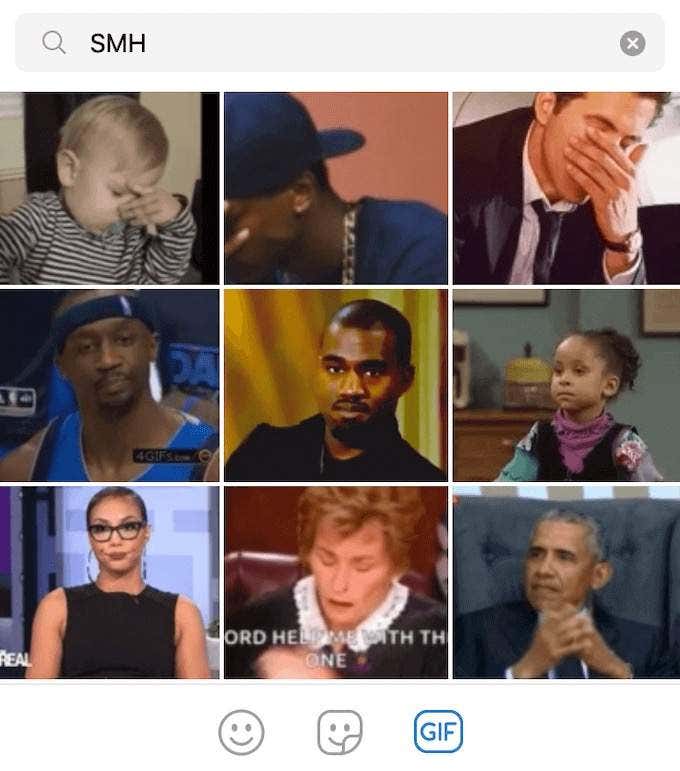Select the 'Lord help me' GIF
The image size is (680, 771).
tap(335, 582)
